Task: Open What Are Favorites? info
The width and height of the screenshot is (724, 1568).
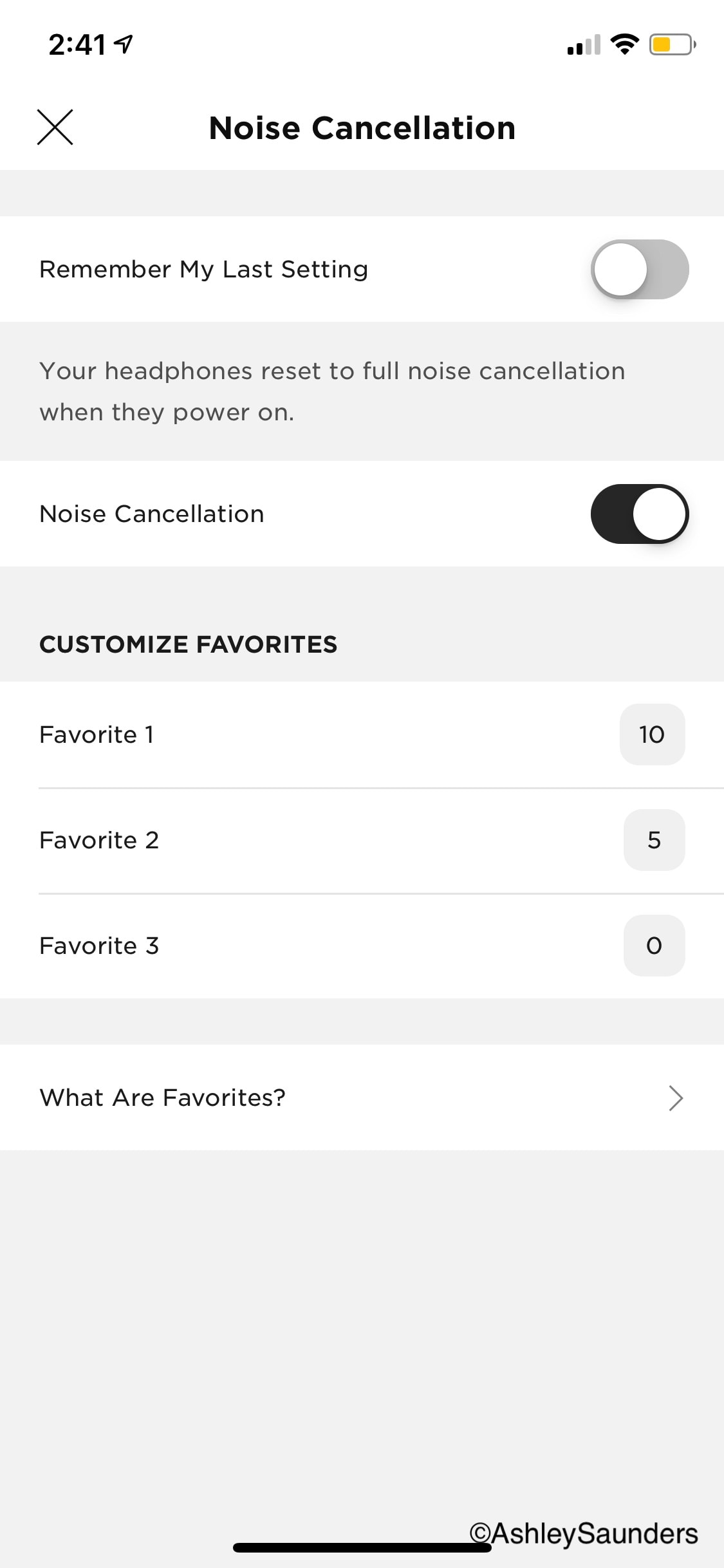Action: click(x=362, y=1097)
